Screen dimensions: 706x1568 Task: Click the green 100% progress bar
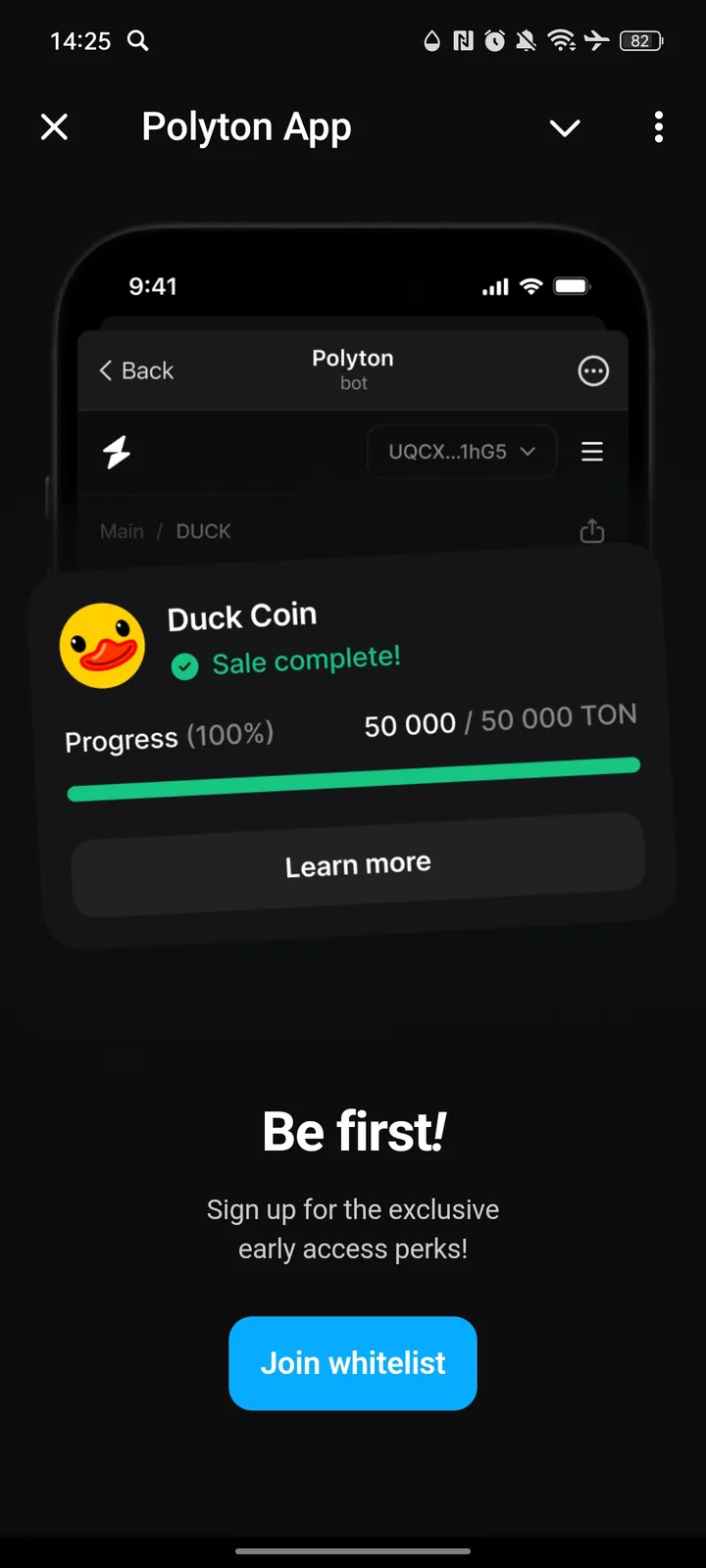click(x=353, y=777)
